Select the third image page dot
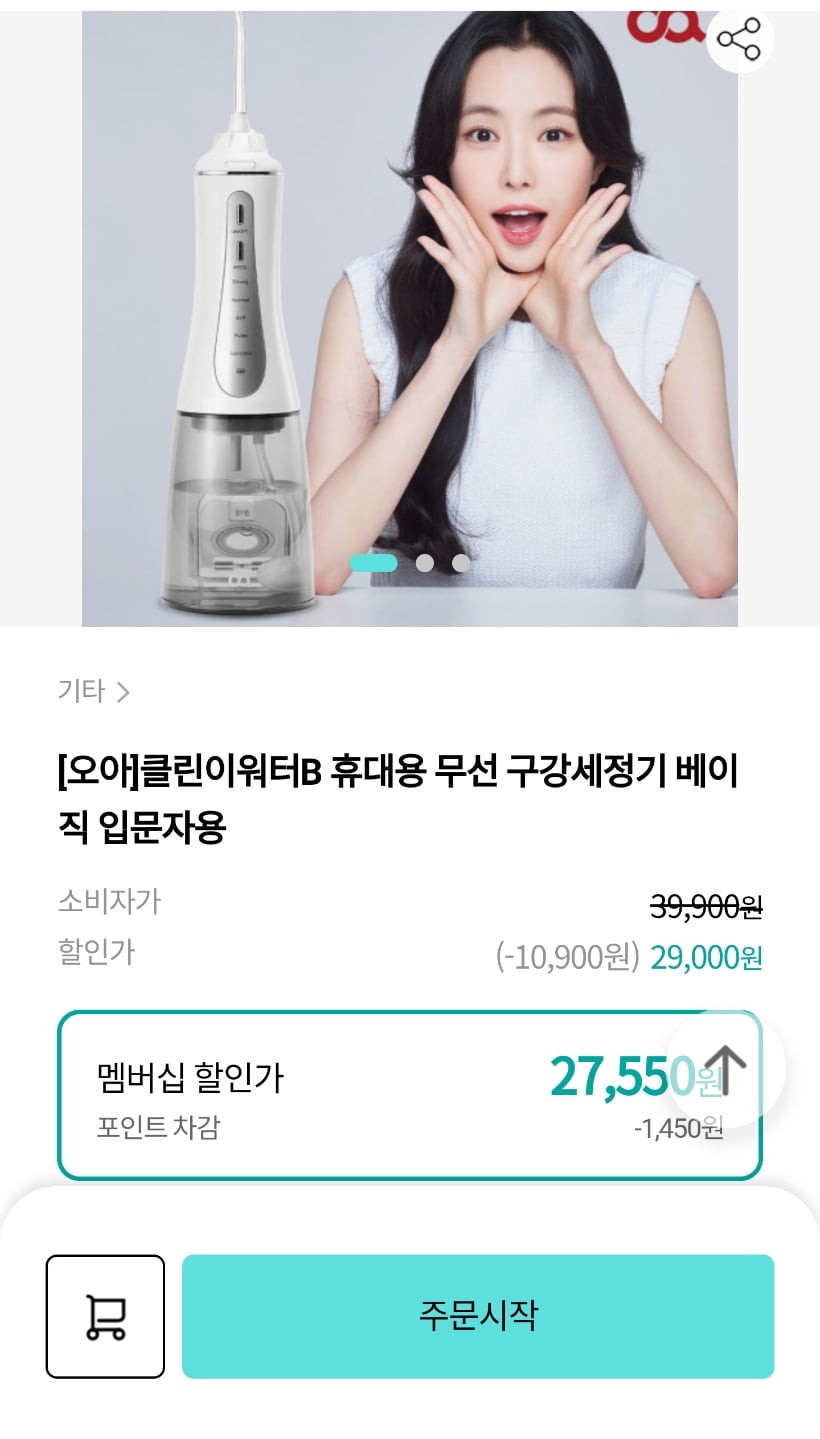Image resolution: width=820 pixels, height=1439 pixels. click(x=461, y=563)
